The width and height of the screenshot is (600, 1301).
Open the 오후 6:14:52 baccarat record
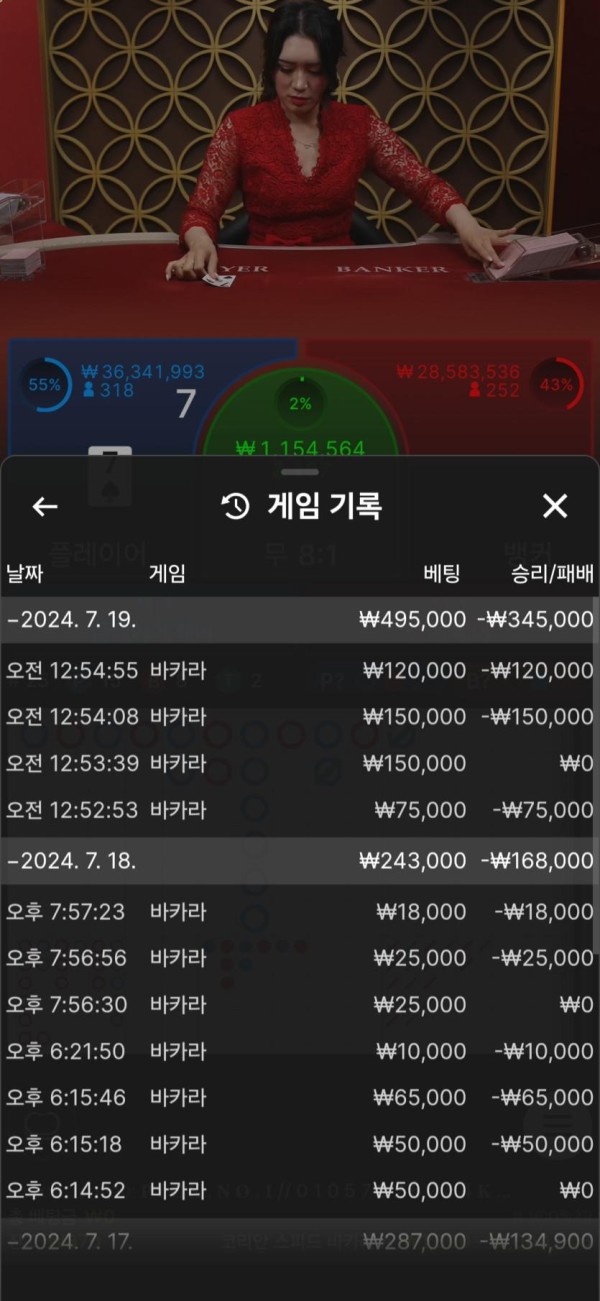(298, 1190)
